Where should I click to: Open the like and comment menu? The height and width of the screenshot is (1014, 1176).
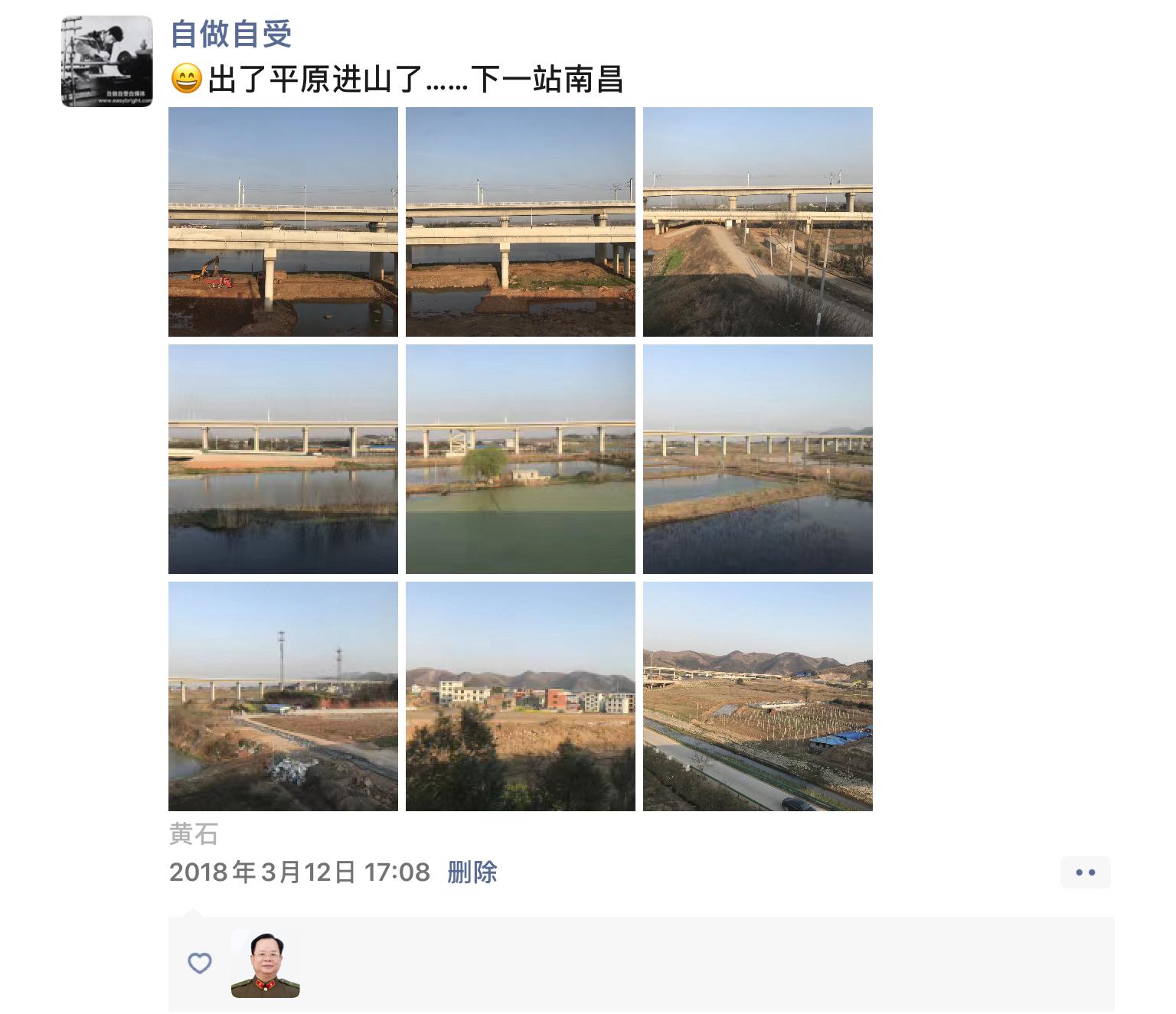(x=1085, y=872)
